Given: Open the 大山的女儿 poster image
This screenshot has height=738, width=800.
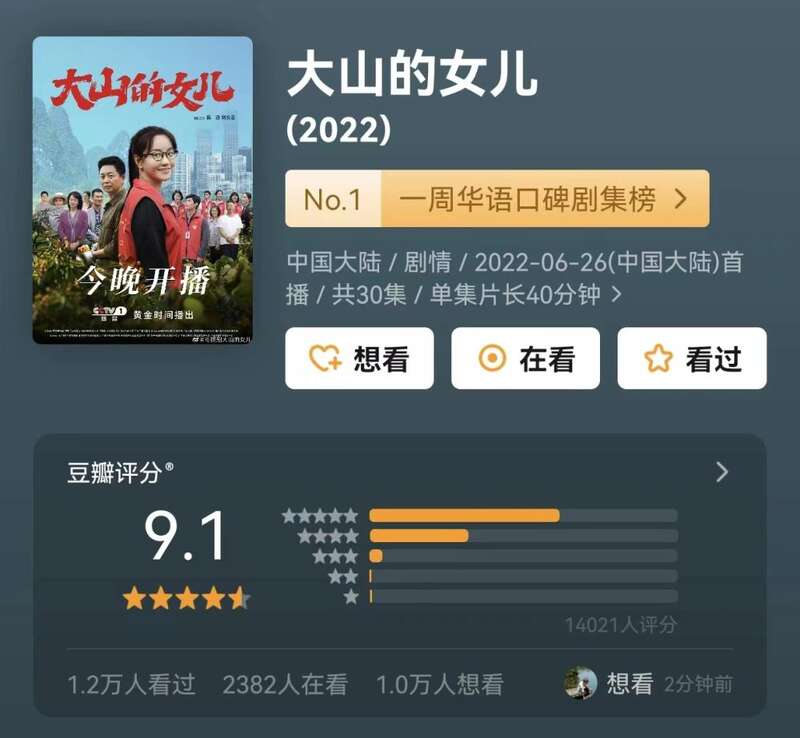Looking at the screenshot, I should [x=142, y=190].
